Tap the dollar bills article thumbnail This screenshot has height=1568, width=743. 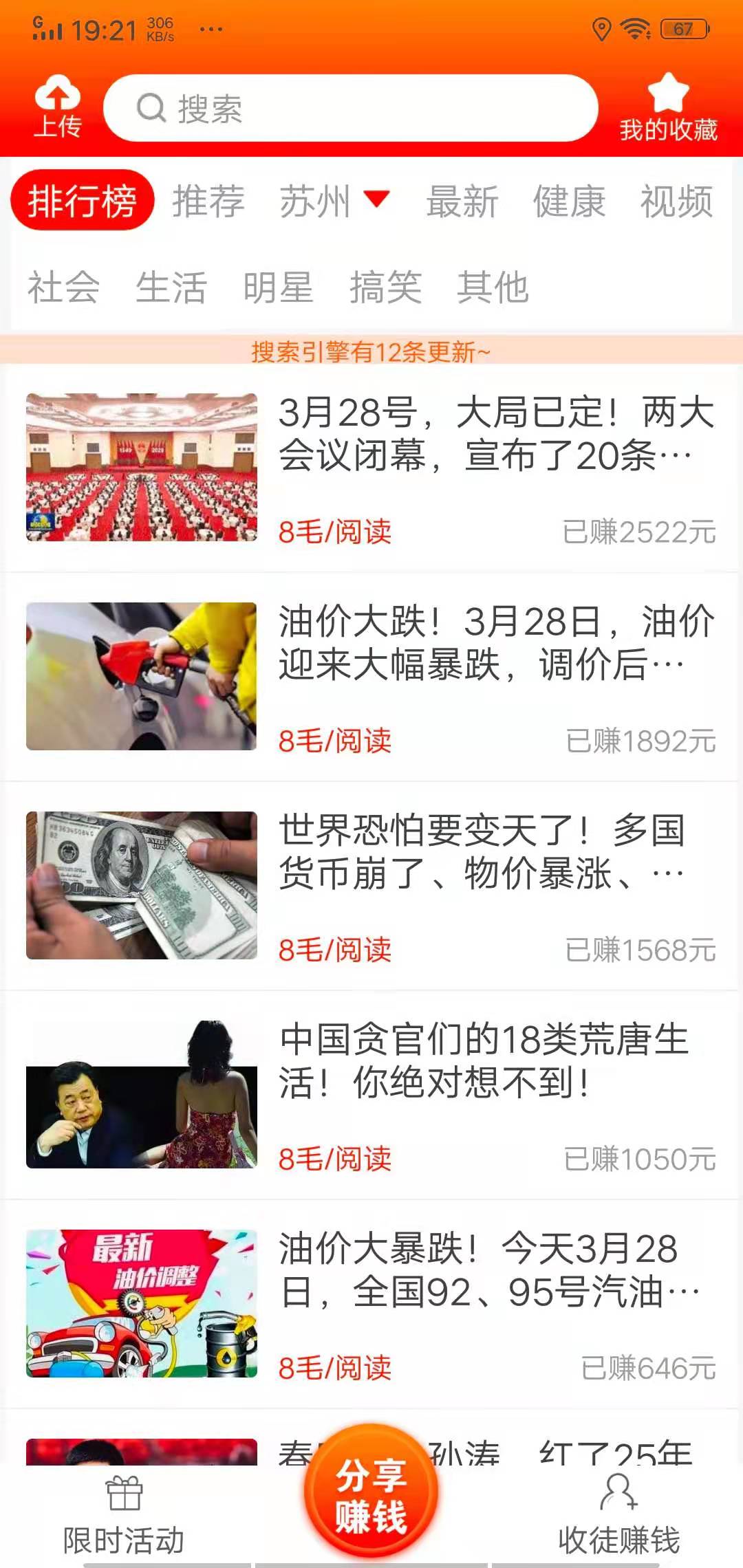tap(141, 882)
